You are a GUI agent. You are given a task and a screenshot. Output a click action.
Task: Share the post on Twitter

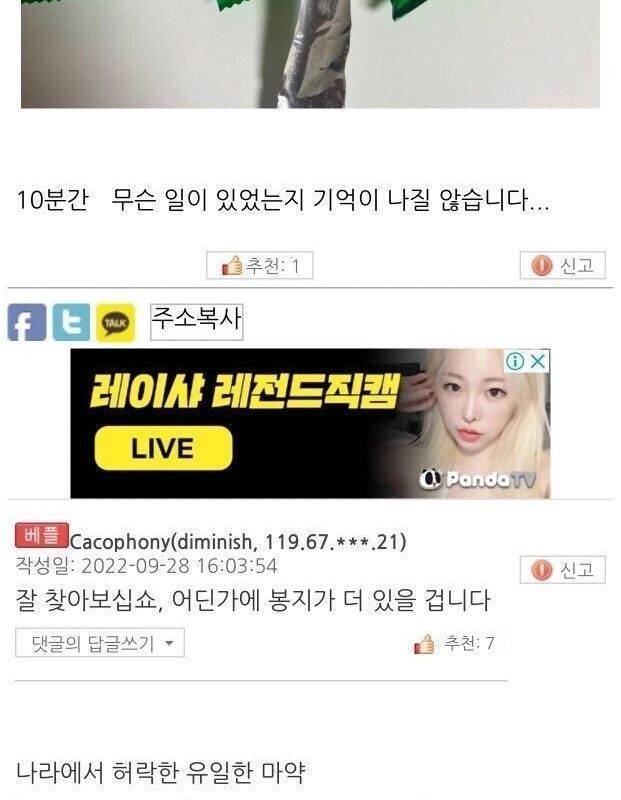coord(70,323)
